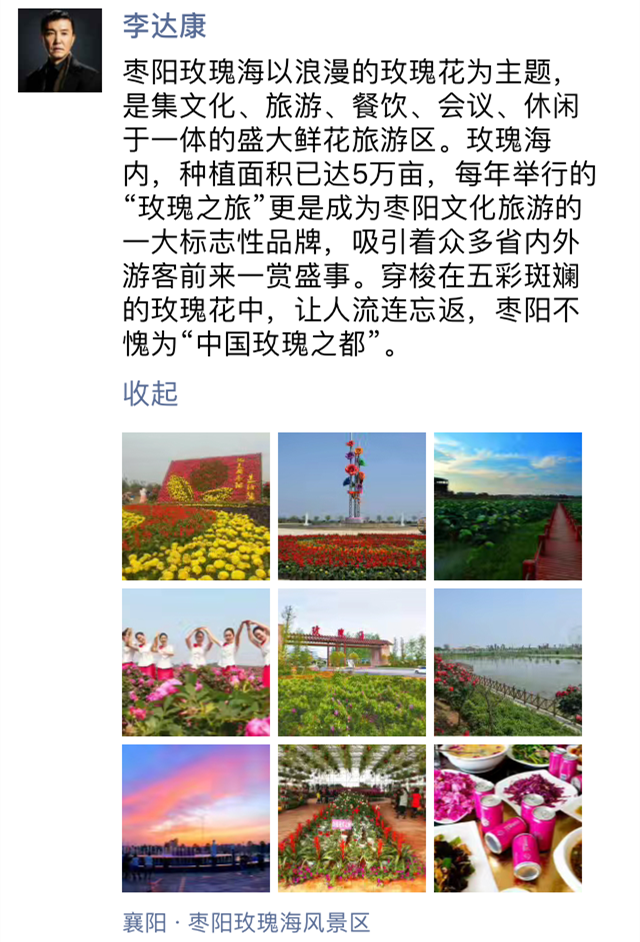Open the photo of the red wooden boardwalk
Screen dimensions: 640x942
(508, 506)
